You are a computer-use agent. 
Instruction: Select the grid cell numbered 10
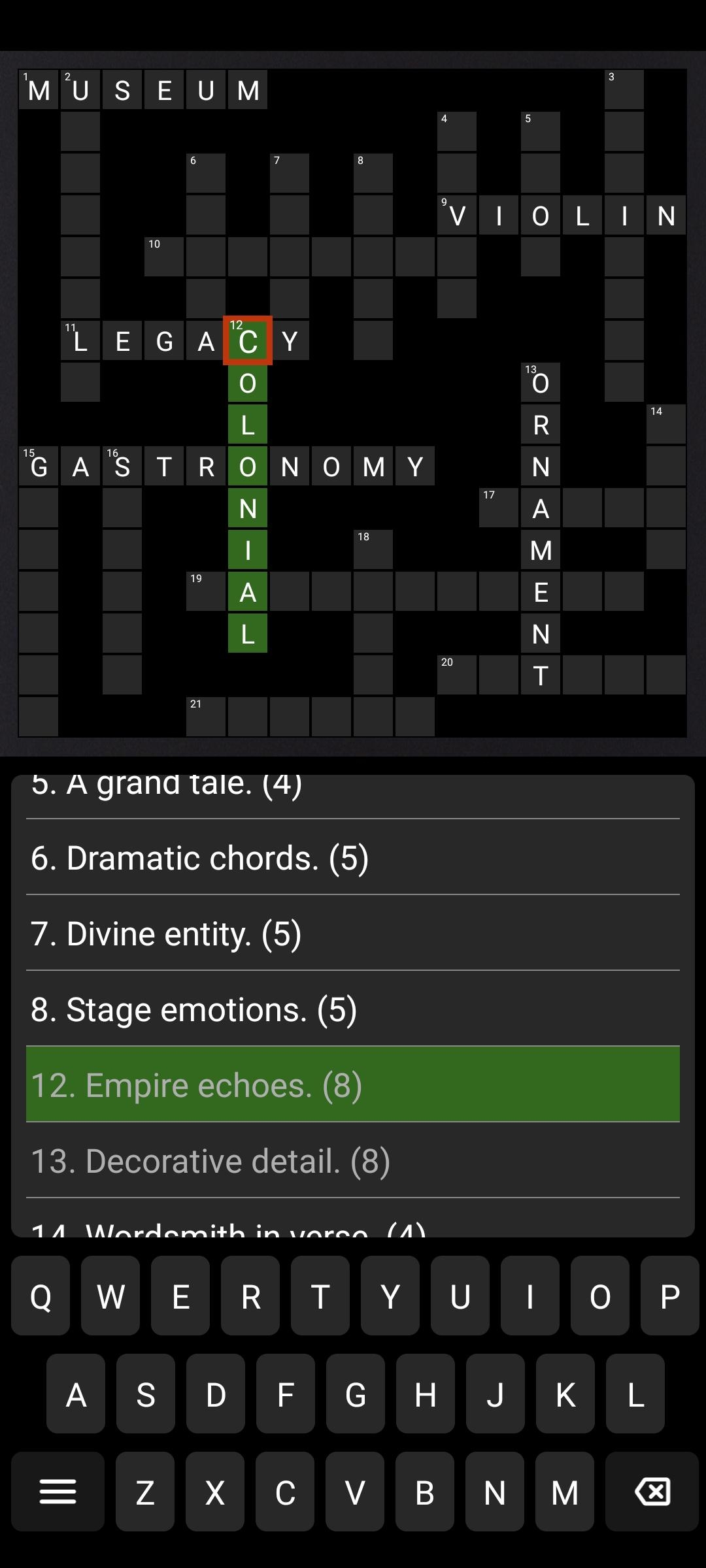164,257
